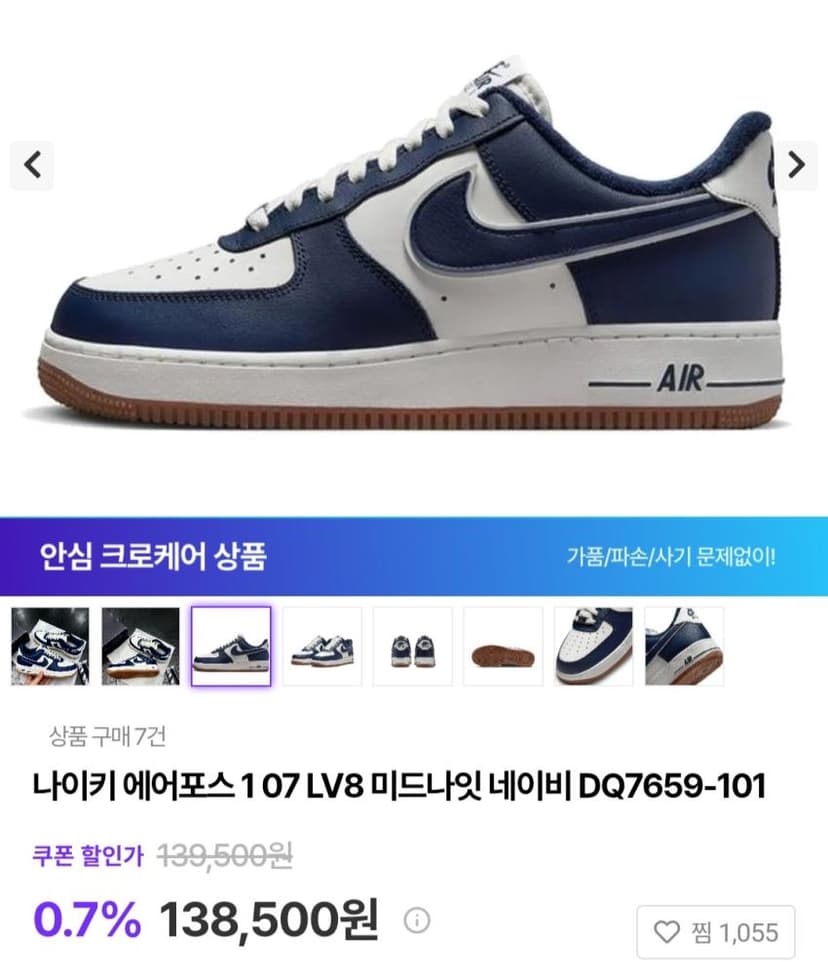This screenshot has width=828, height=962.
Task: Select the highlighted side-view shoe thumbnail
Action: pyautogui.click(x=231, y=646)
